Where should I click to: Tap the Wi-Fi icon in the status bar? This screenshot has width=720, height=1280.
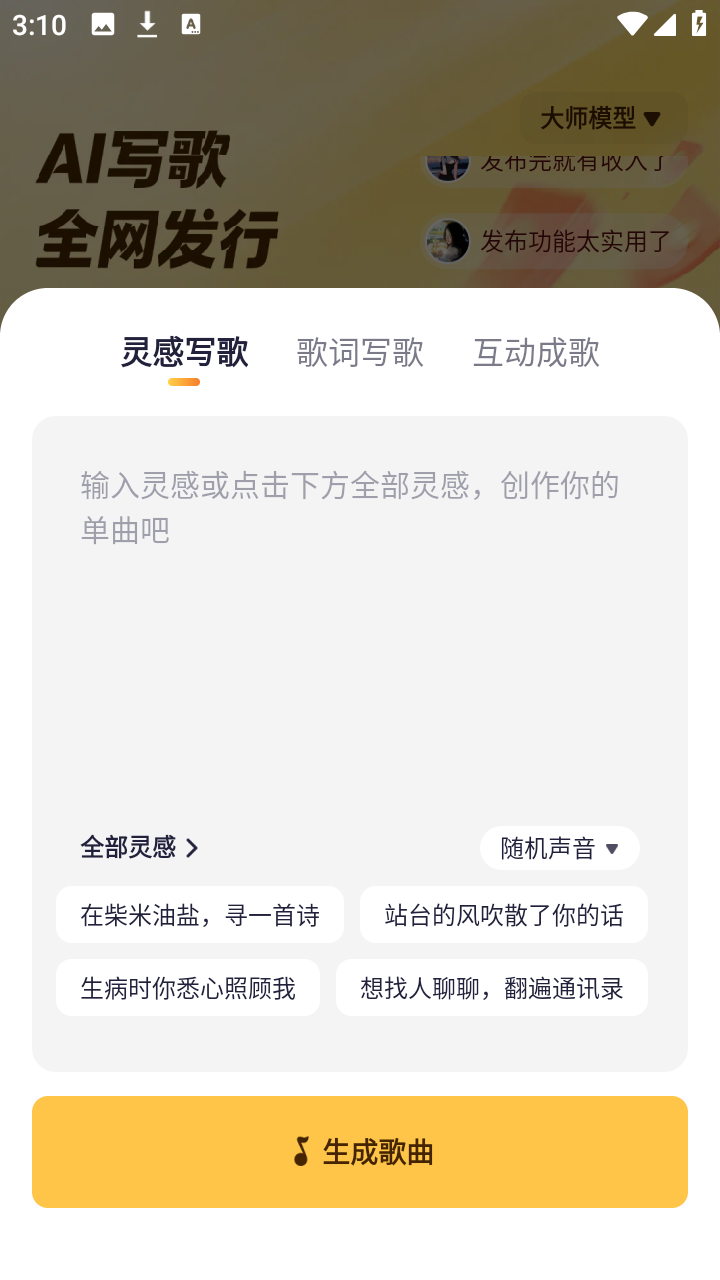[631, 24]
